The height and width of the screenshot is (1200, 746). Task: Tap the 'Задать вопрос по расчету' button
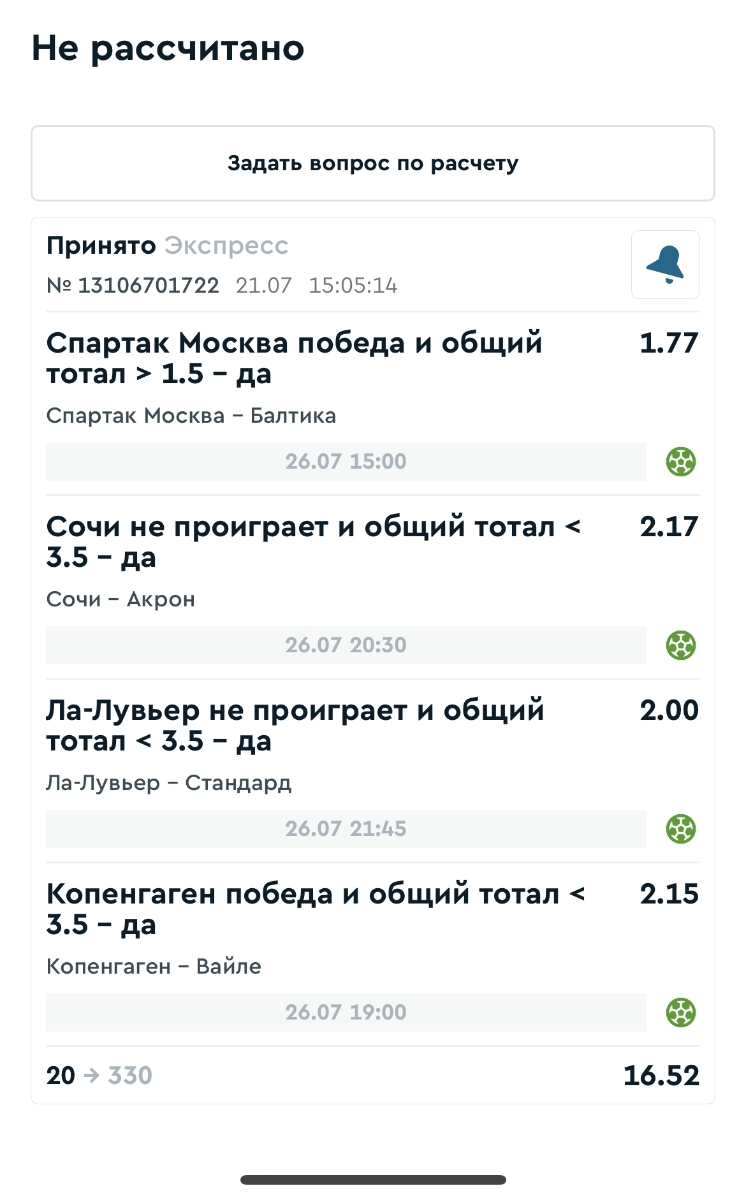point(372,163)
